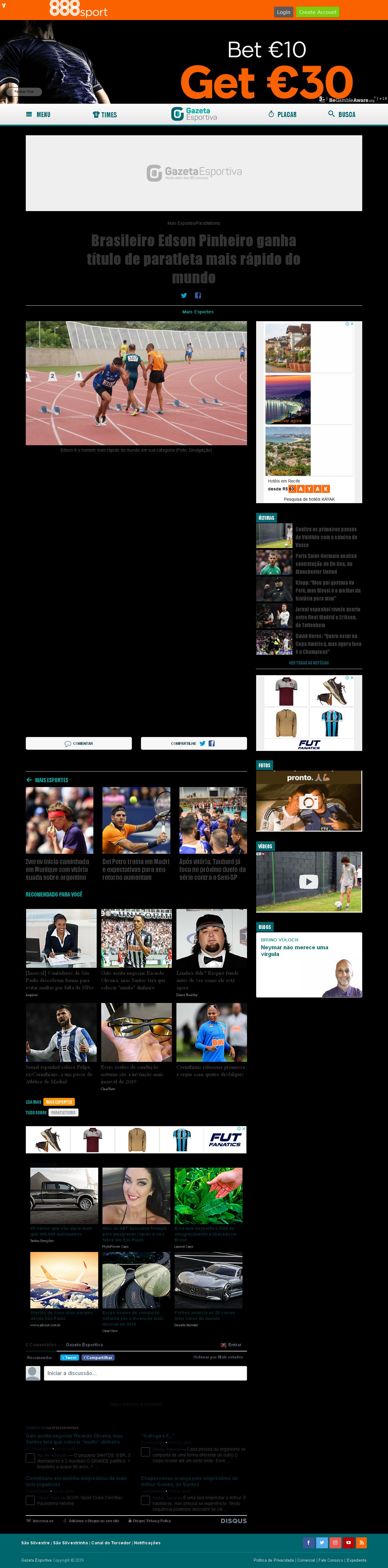Tap the COMENTAR button

[79, 743]
